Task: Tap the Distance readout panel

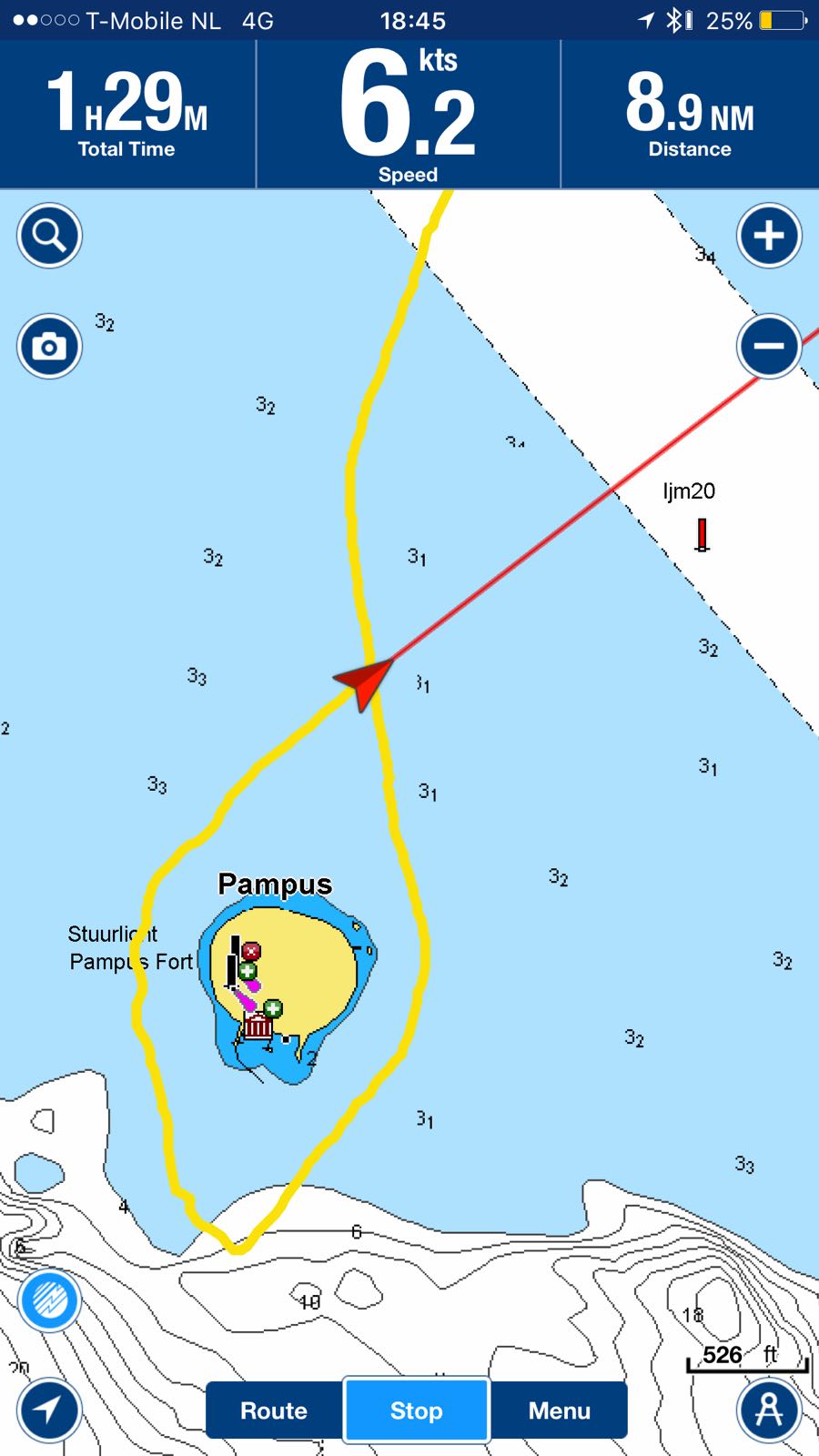Action: tap(690, 115)
